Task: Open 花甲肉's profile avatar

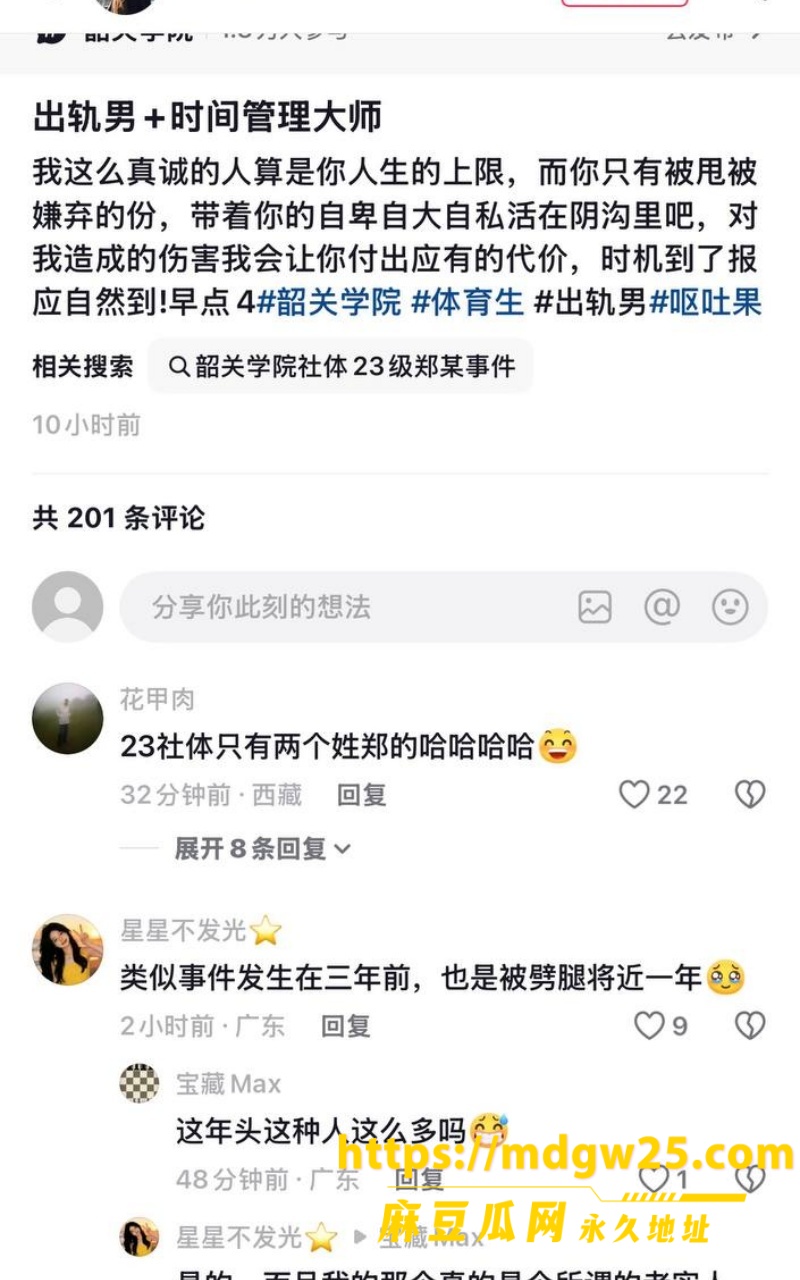Action: (x=67, y=718)
